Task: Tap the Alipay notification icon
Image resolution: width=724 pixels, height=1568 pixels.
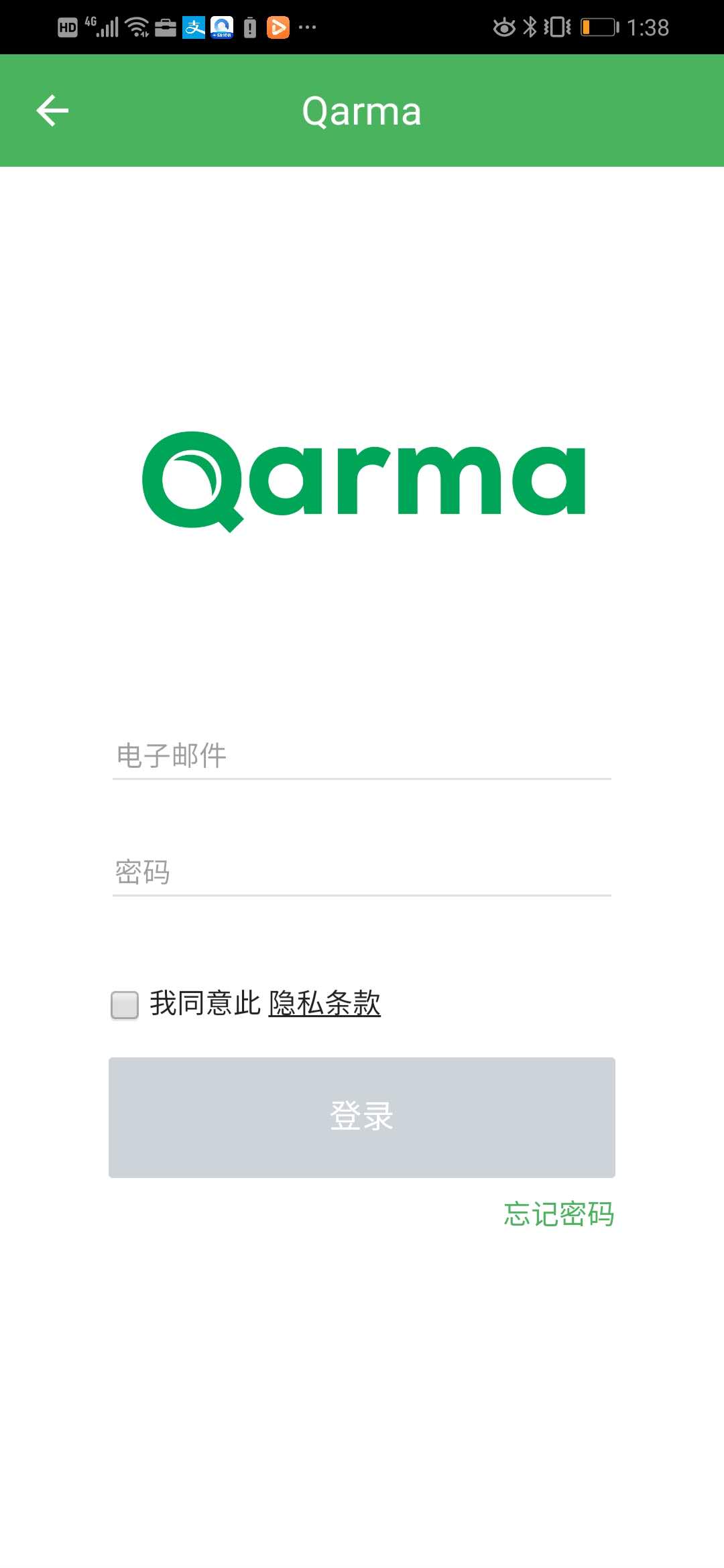Action: [193, 27]
